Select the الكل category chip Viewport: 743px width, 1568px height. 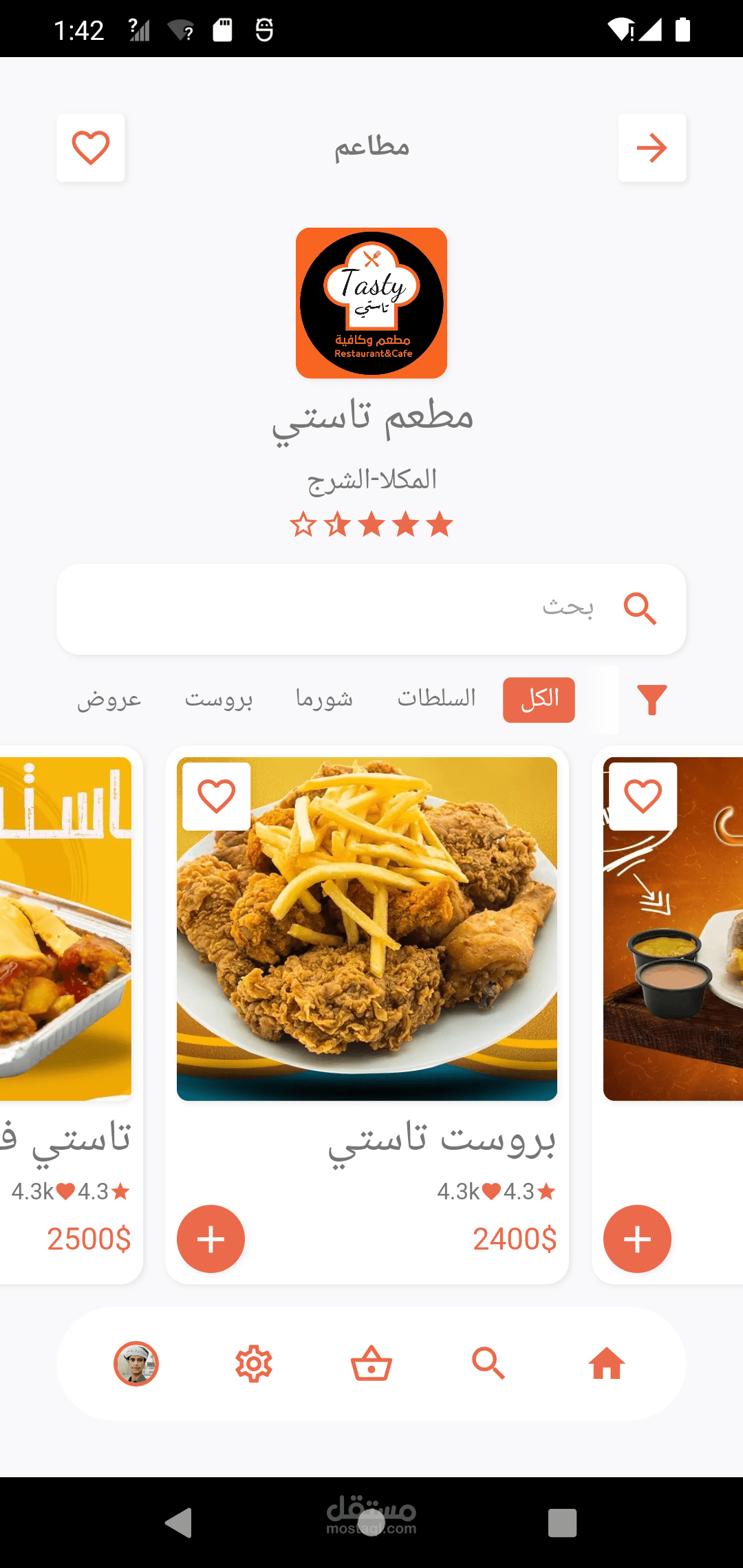(539, 700)
